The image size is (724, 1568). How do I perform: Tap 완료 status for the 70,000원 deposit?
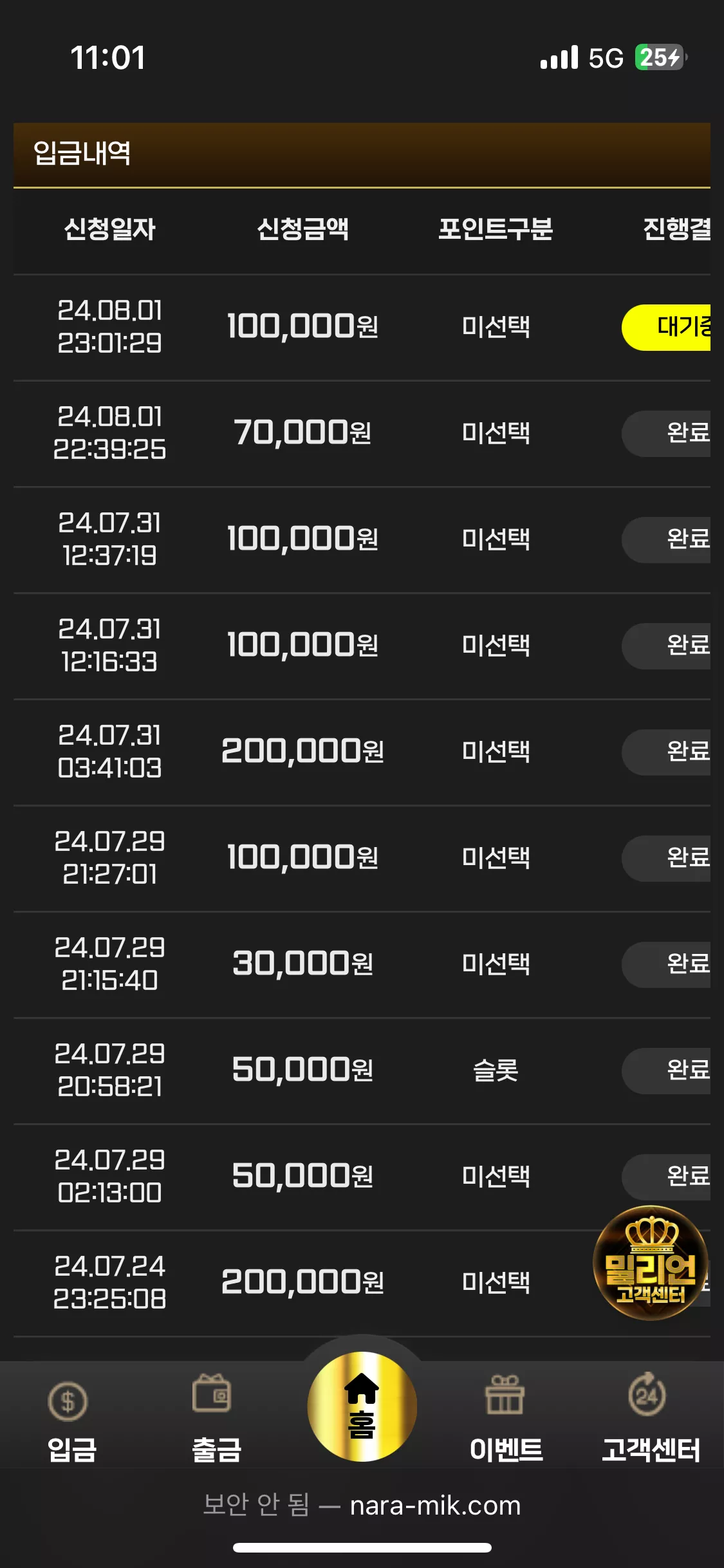667,434
